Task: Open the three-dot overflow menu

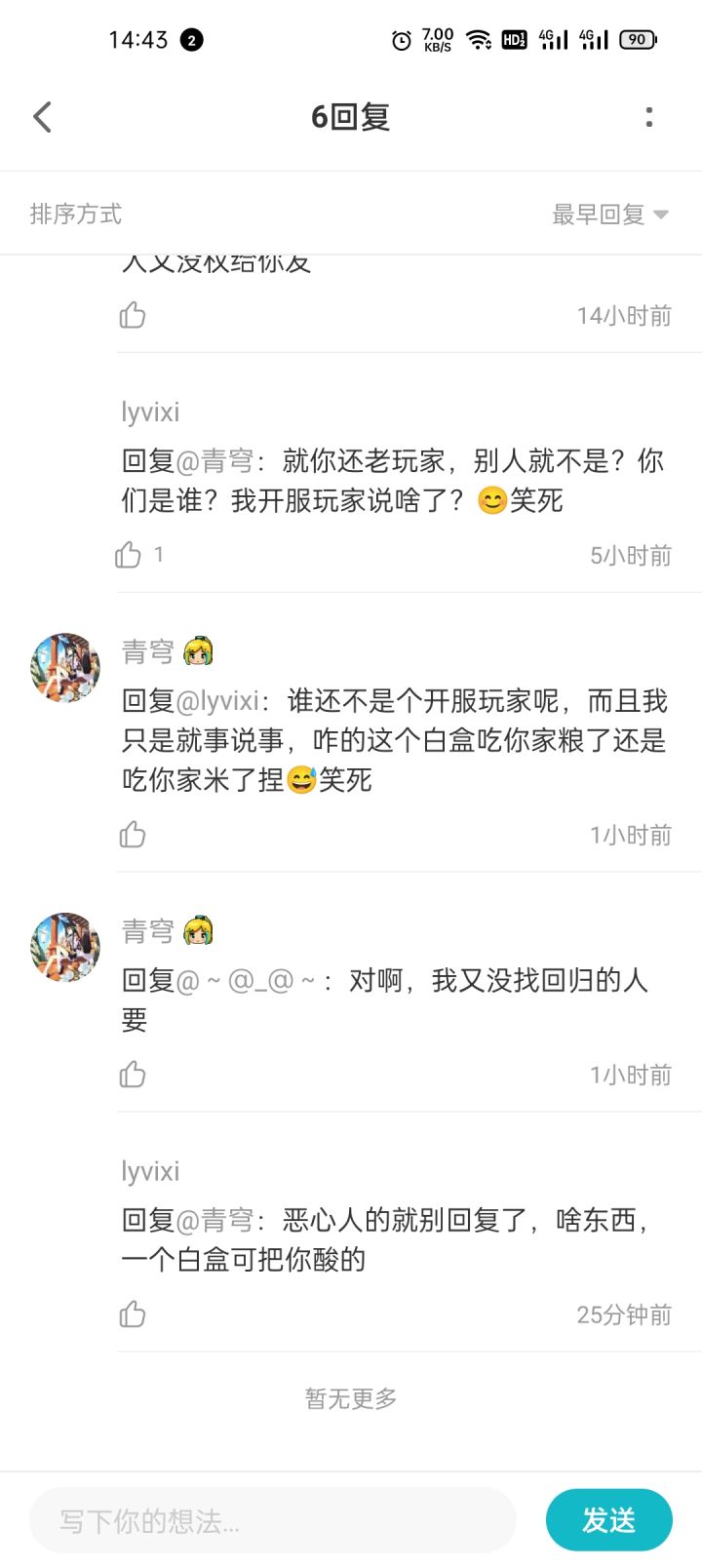Action: click(649, 117)
